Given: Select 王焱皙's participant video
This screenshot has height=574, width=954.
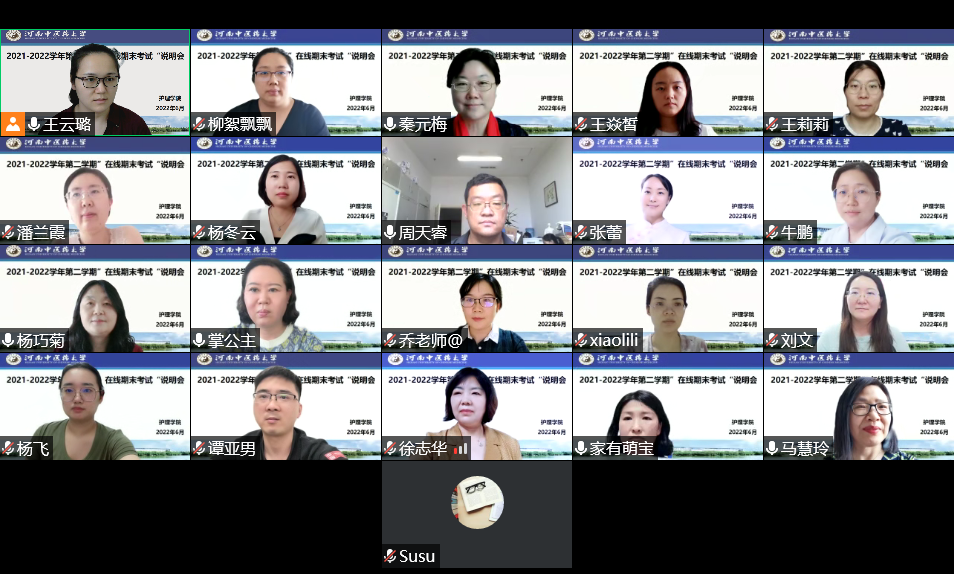Looking at the screenshot, I should (667, 82).
